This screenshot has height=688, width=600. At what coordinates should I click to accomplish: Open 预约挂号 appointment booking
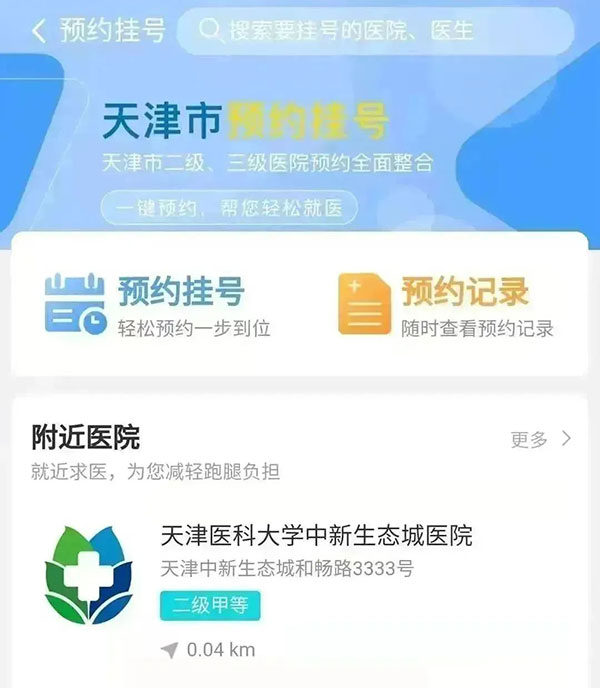(160, 305)
